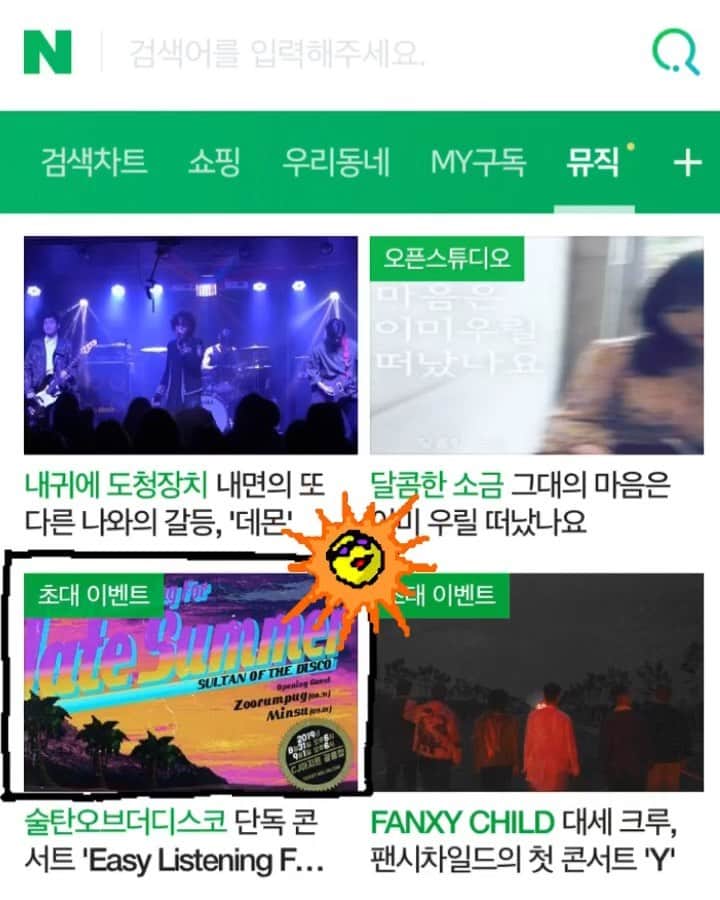Tap the green search magnifier icon
The width and height of the screenshot is (720, 900).
pos(675,51)
